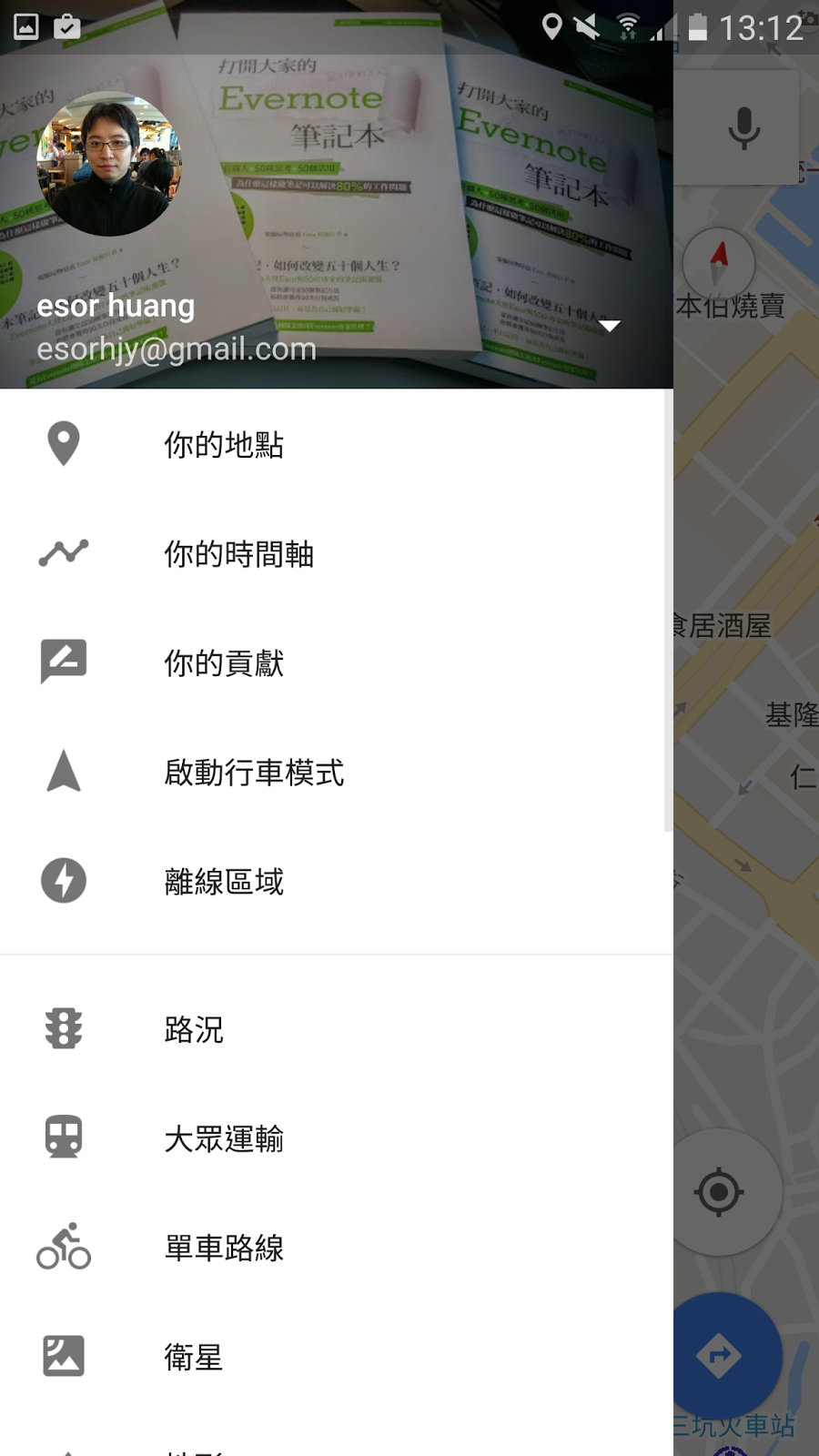Tap the compass to reset orientation
Screen dimensions: 819x1456
[719, 260]
